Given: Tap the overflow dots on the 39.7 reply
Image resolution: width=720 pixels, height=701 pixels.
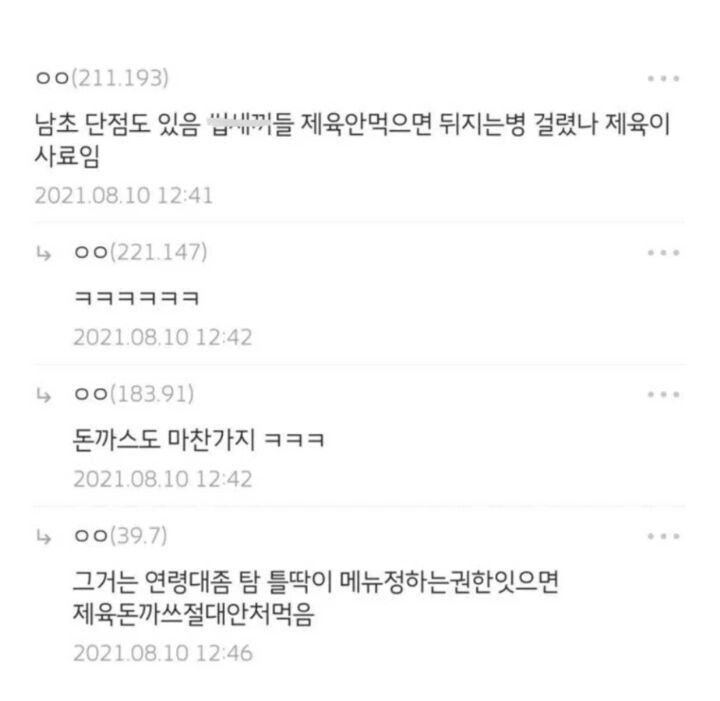Looking at the screenshot, I should [663, 537].
